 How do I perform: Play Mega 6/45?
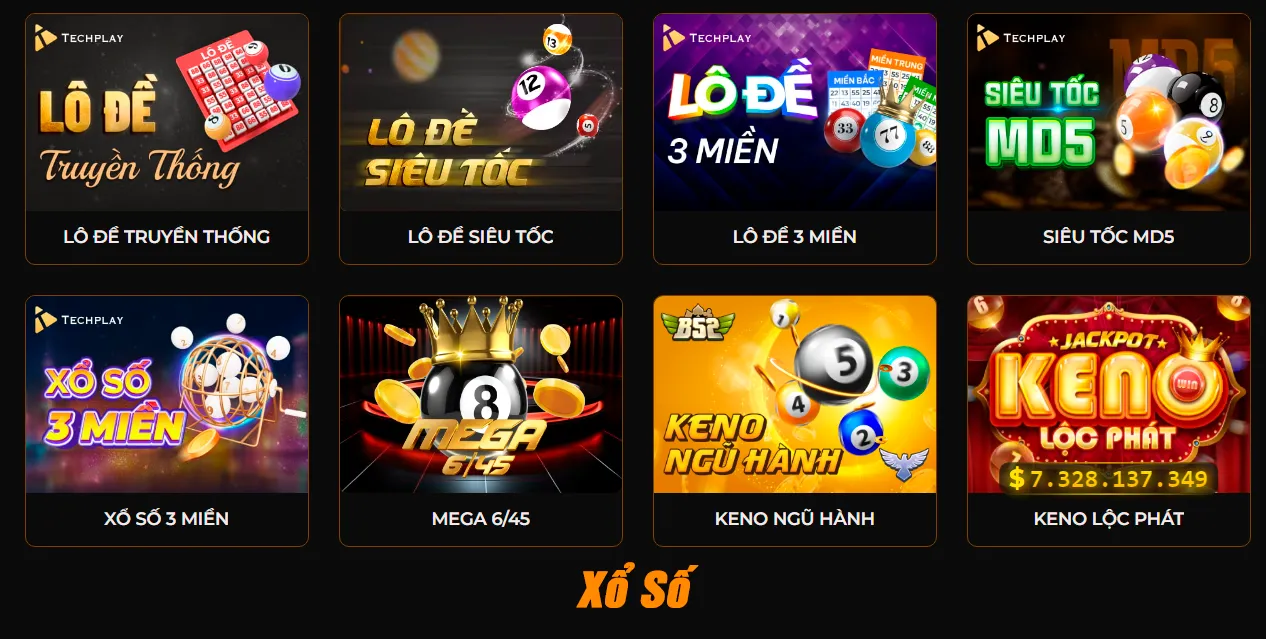click(481, 420)
